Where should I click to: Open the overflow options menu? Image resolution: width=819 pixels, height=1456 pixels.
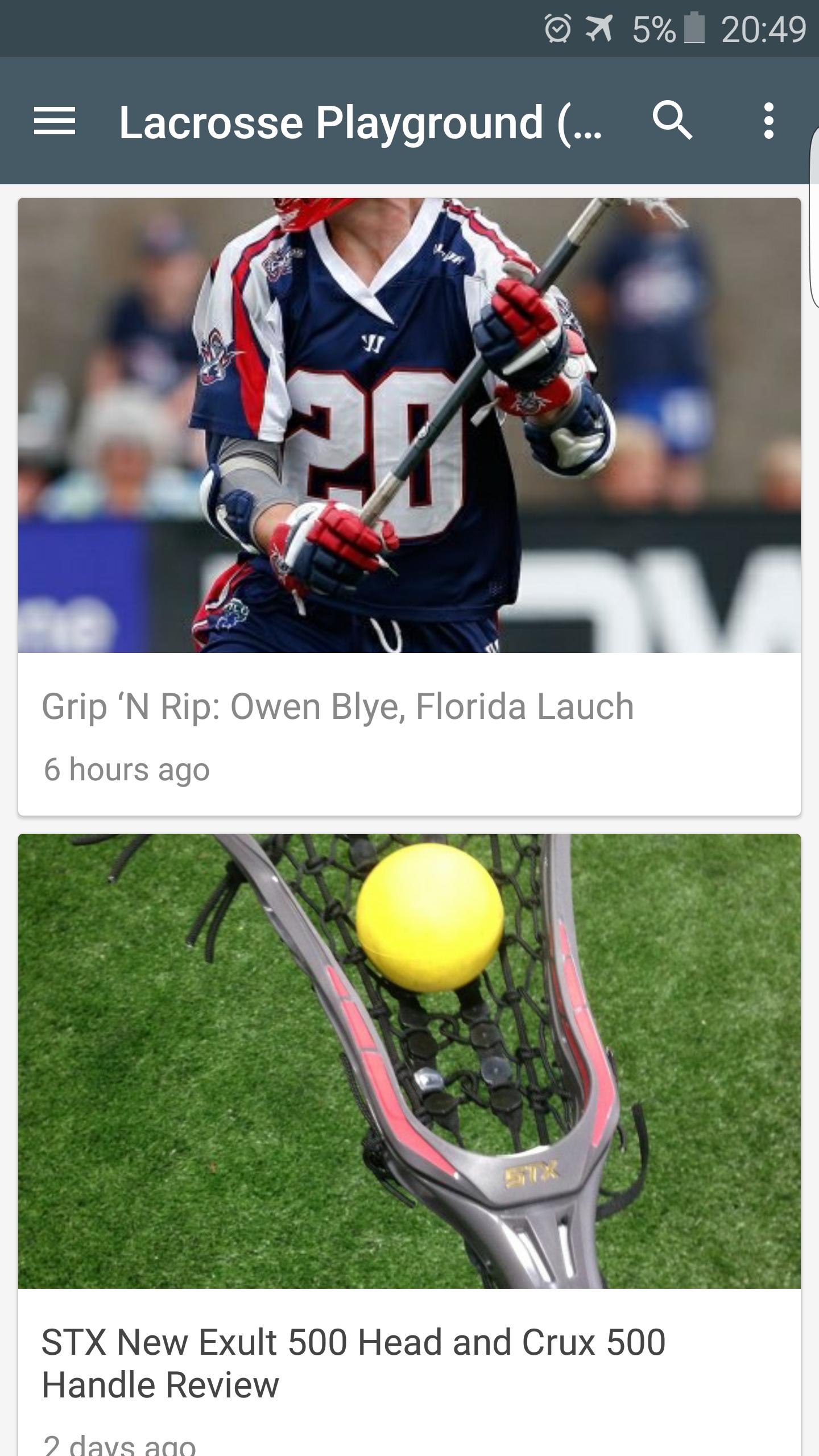pyautogui.click(x=769, y=121)
